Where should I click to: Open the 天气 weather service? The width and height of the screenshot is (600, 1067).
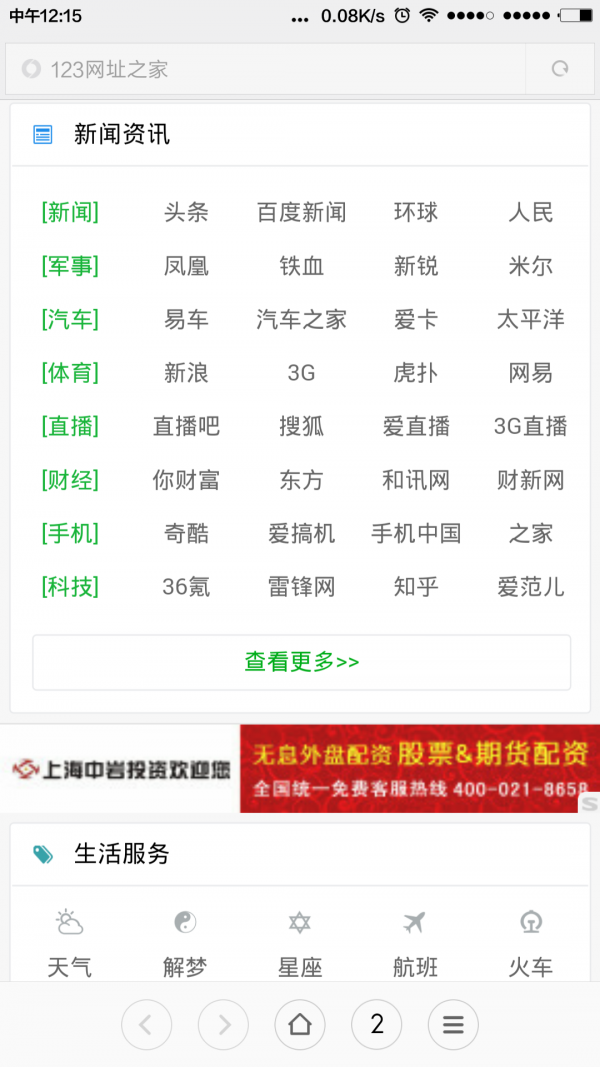pos(70,944)
